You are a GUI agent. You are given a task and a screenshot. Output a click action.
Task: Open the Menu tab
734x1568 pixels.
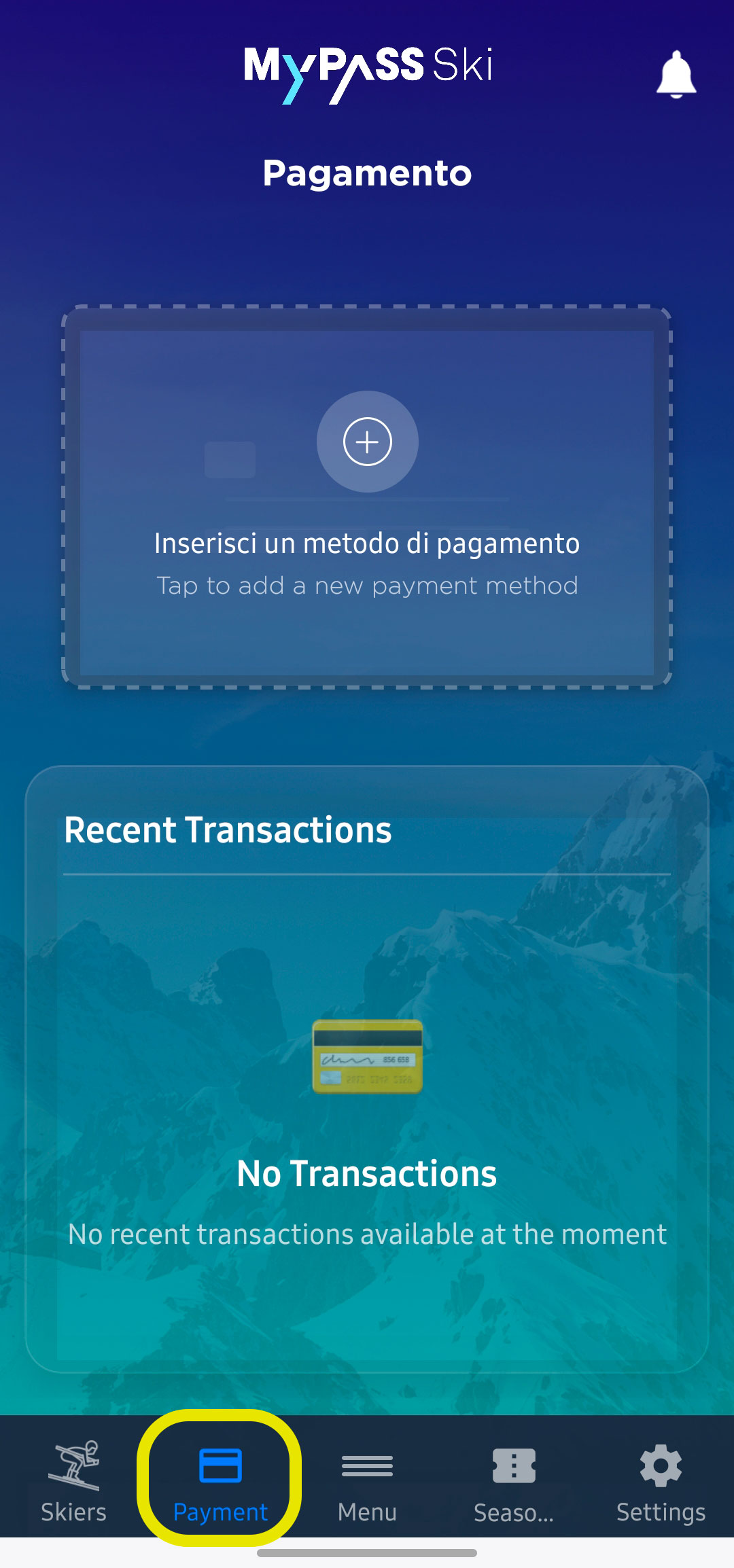367,1481
